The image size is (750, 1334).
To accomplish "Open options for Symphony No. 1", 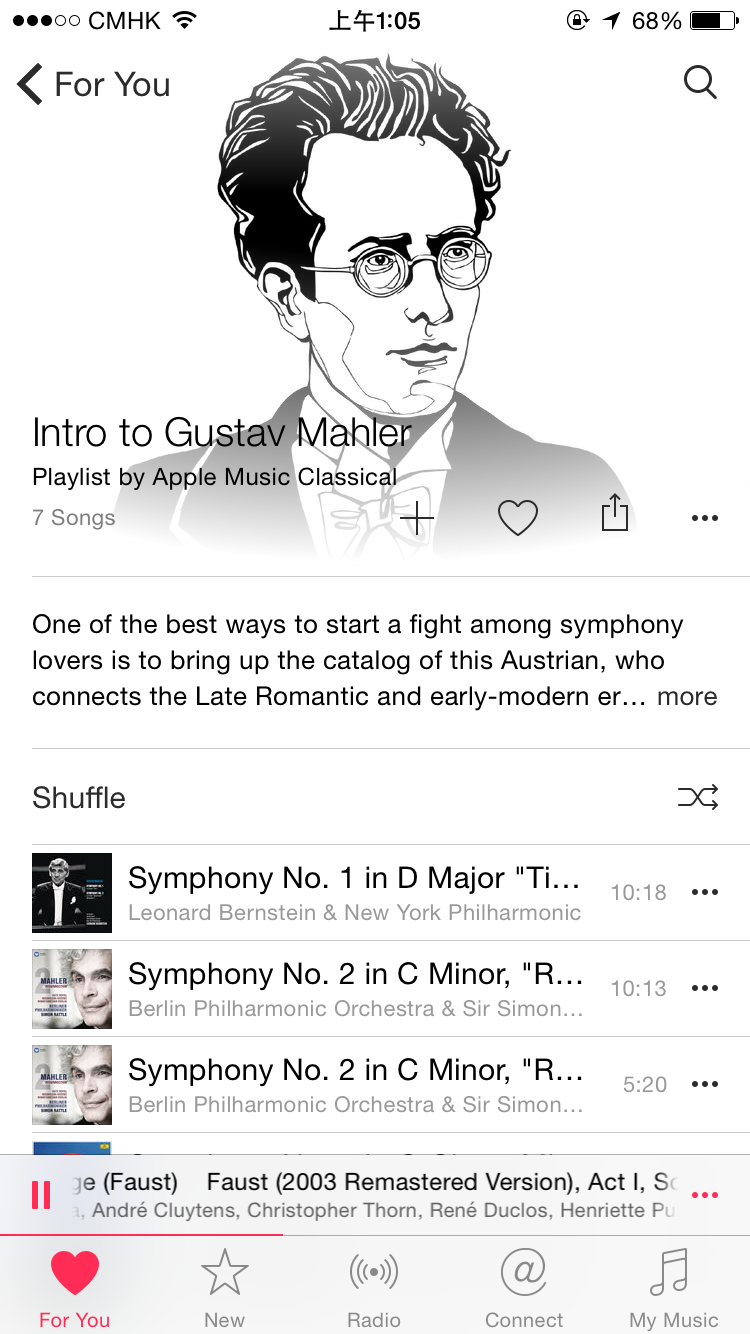I will click(x=704, y=892).
